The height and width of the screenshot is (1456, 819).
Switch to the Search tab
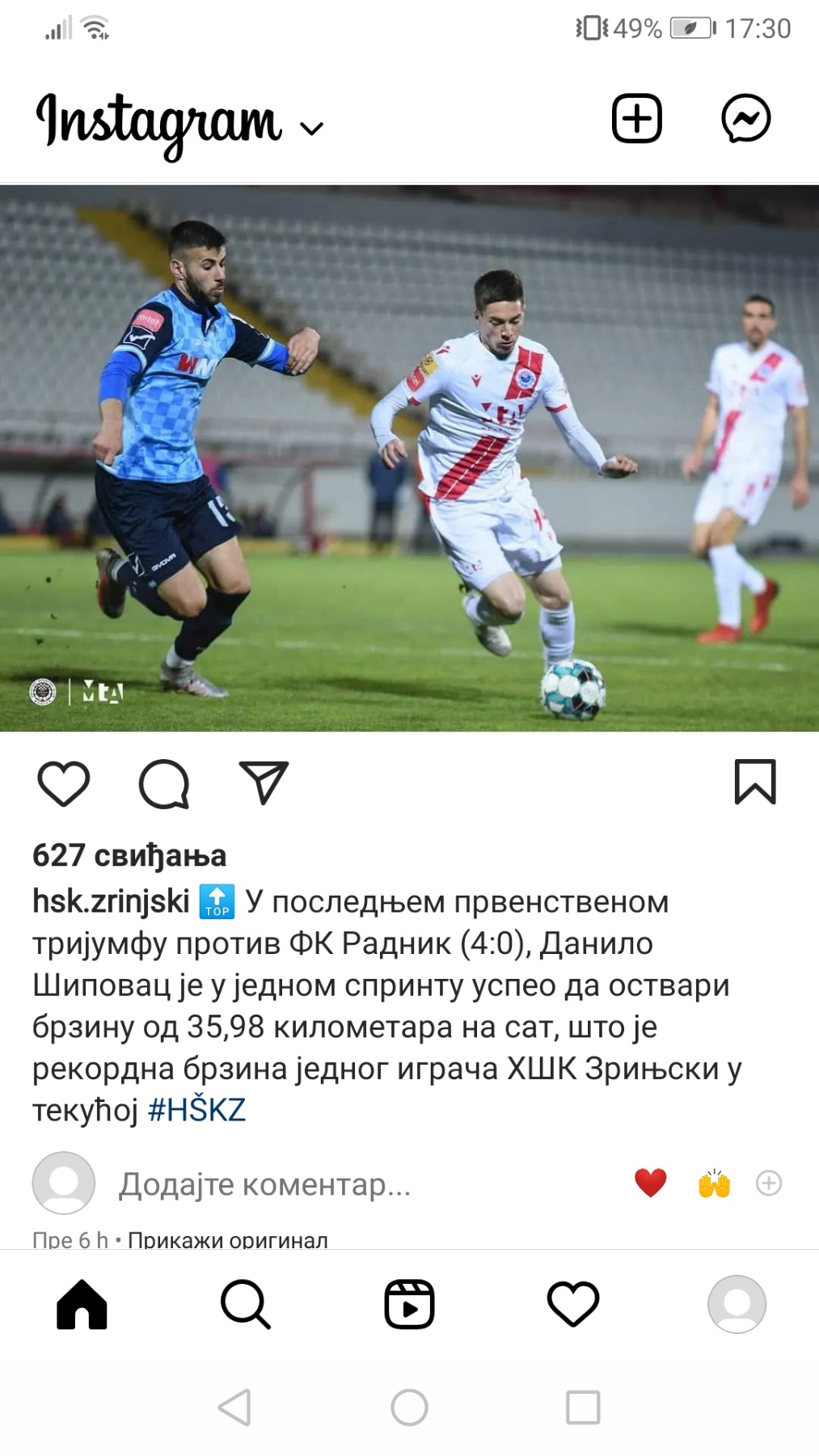(245, 1304)
